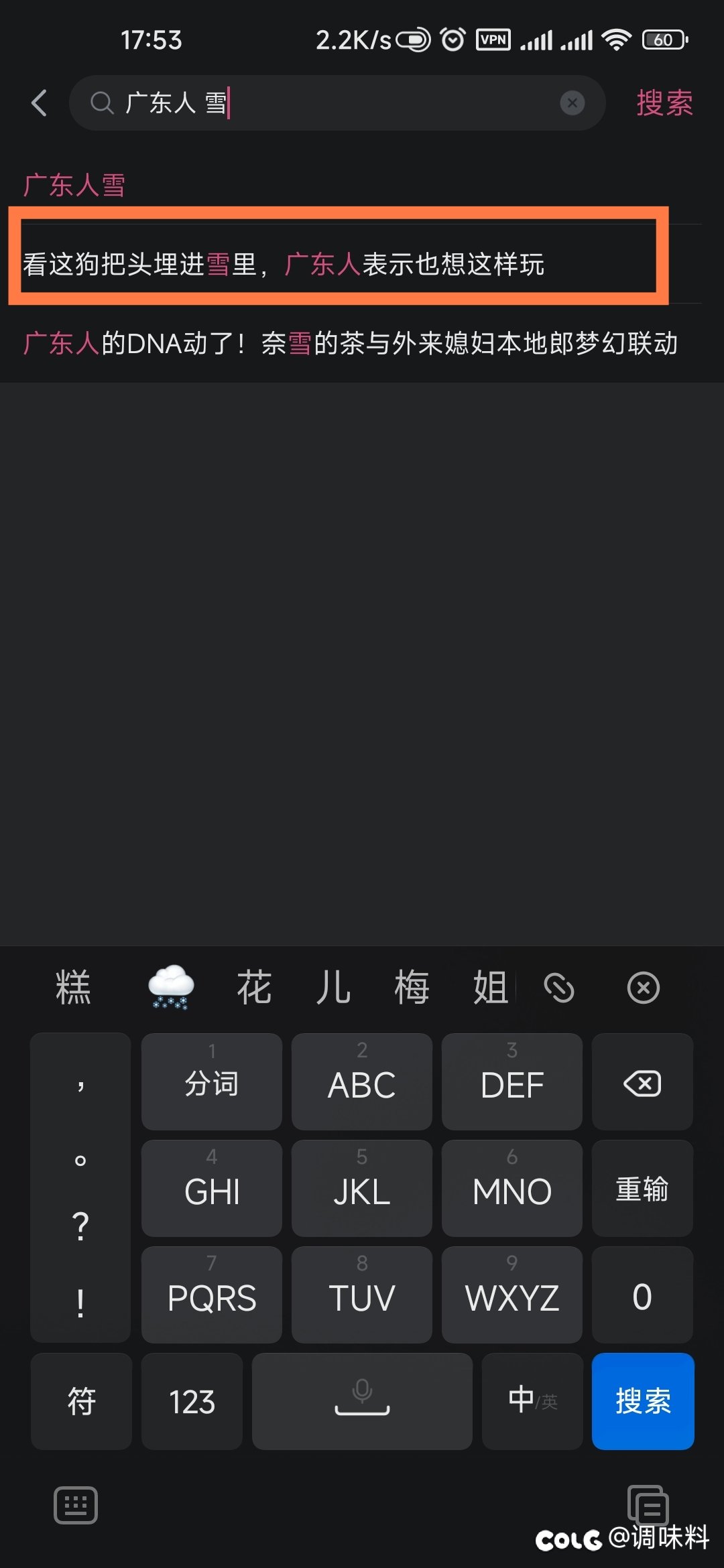The width and height of the screenshot is (724, 1568).
Task: Open suggestion 广东人的DNA动了 奈雪的茶
Action: [x=351, y=343]
